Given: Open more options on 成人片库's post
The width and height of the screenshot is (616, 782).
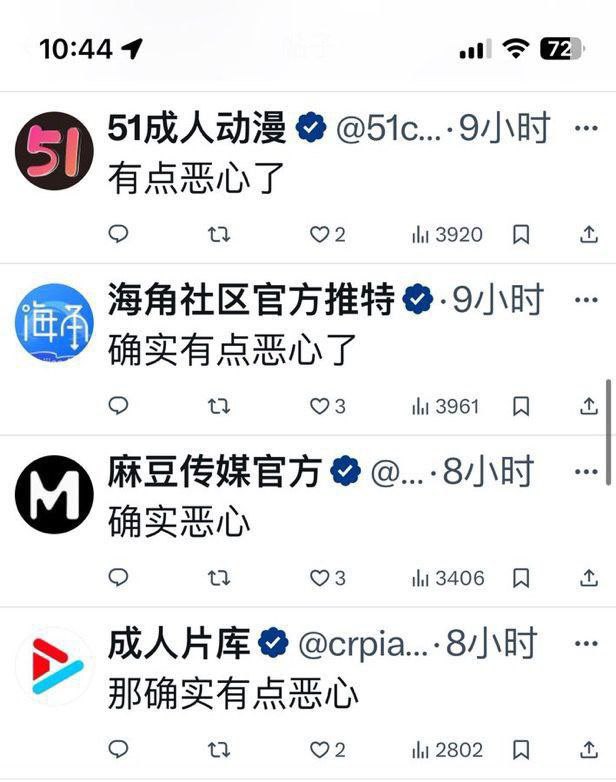Looking at the screenshot, I should tap(584, 643).
